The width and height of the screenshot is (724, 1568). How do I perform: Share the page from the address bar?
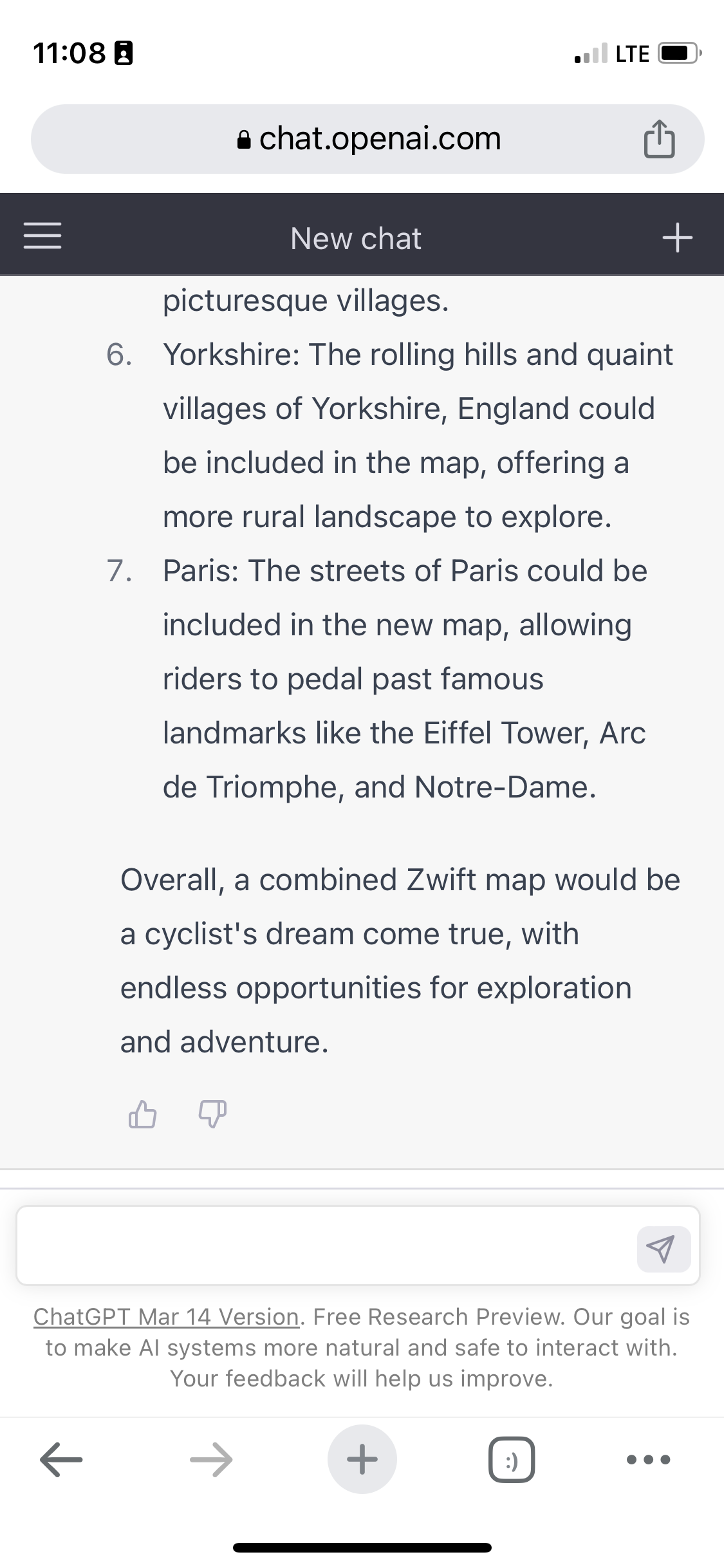660,139
